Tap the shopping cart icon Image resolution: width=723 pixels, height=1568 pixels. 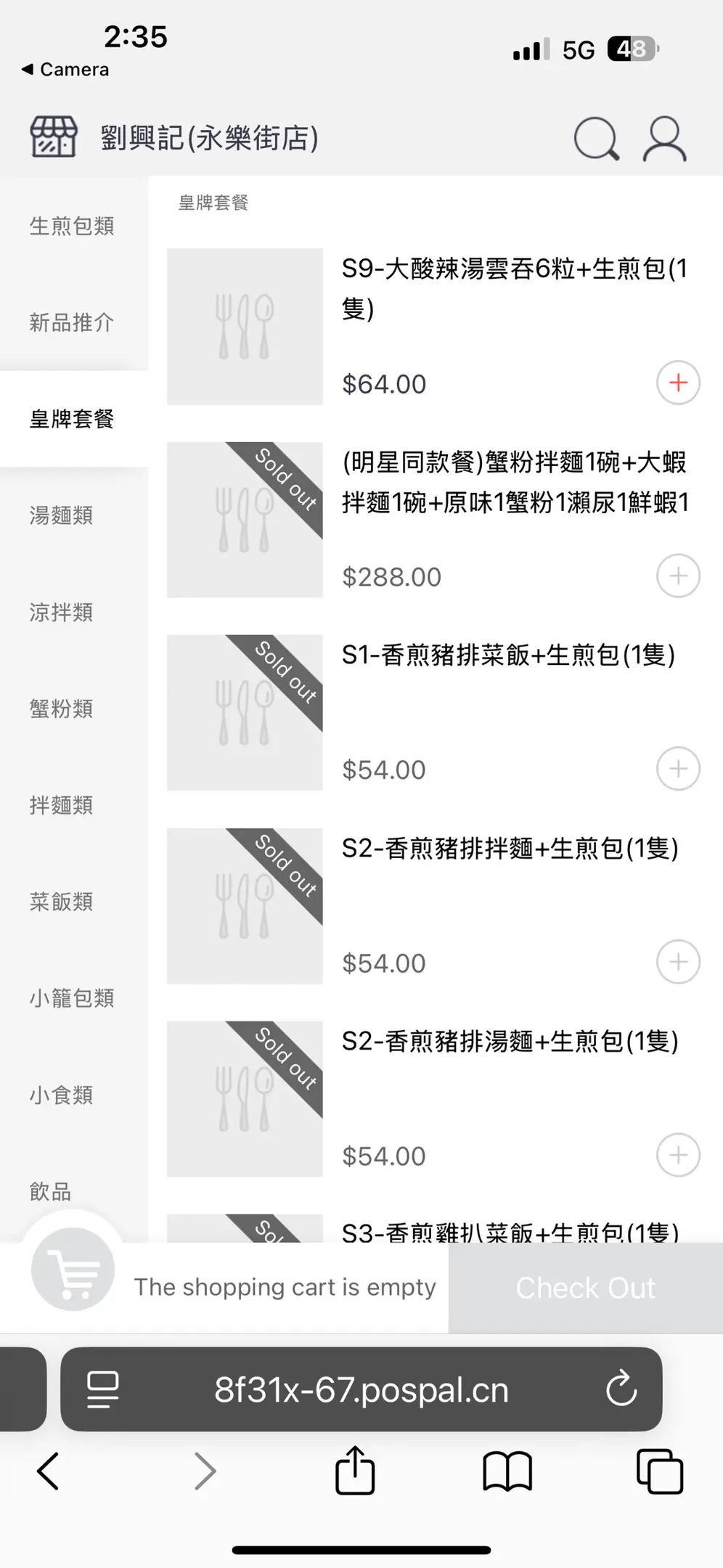pos(73,1270)
